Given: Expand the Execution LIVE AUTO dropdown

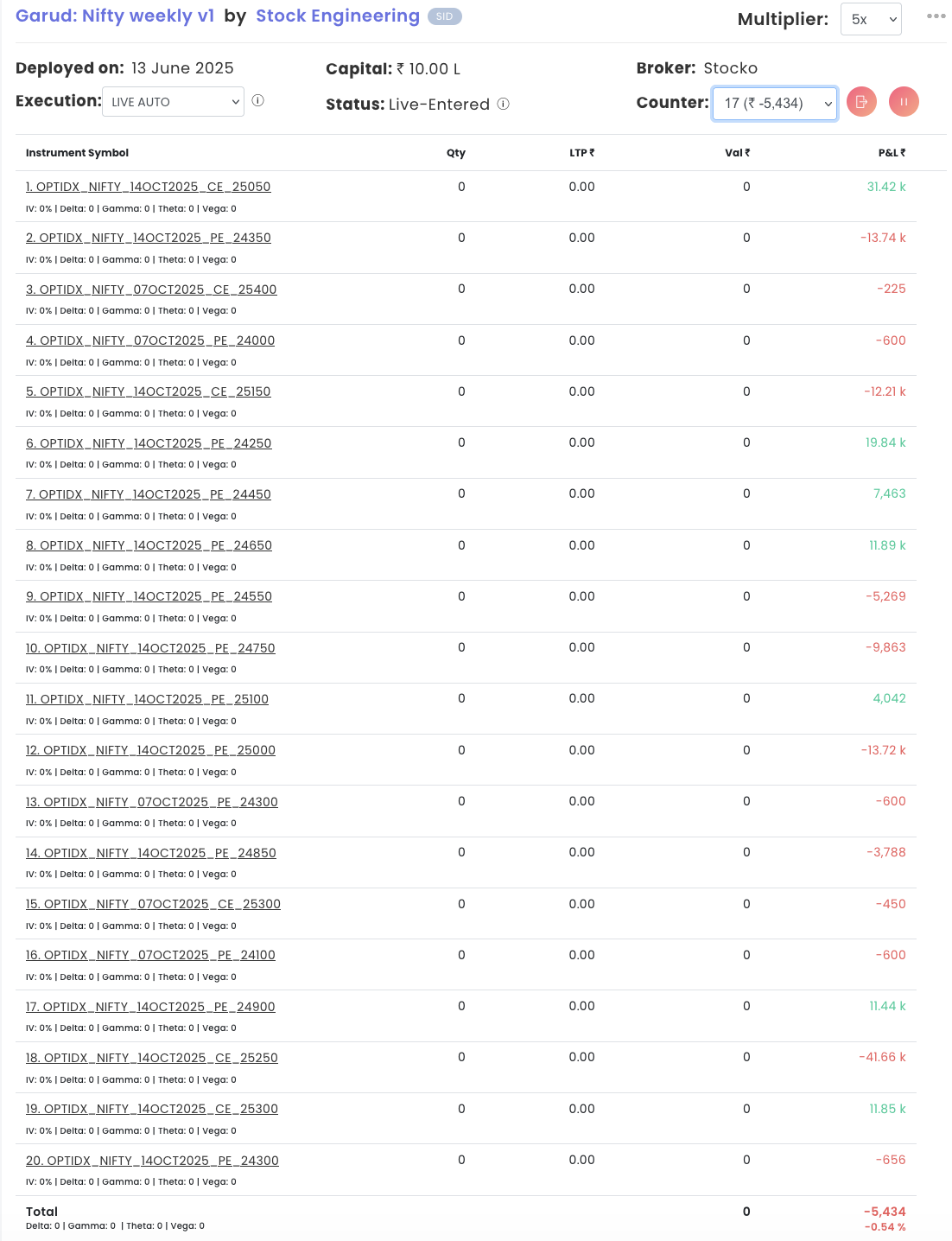Looking at the screenshot, I should pyautogui.click(x=173, y=102).
